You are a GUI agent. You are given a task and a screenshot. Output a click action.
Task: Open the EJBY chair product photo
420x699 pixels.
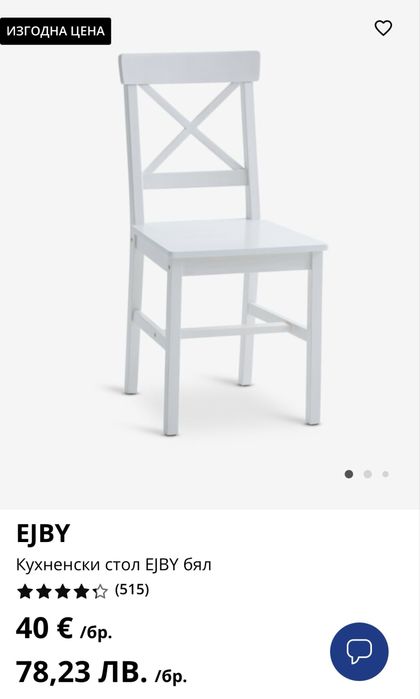(x=223, y=243)
